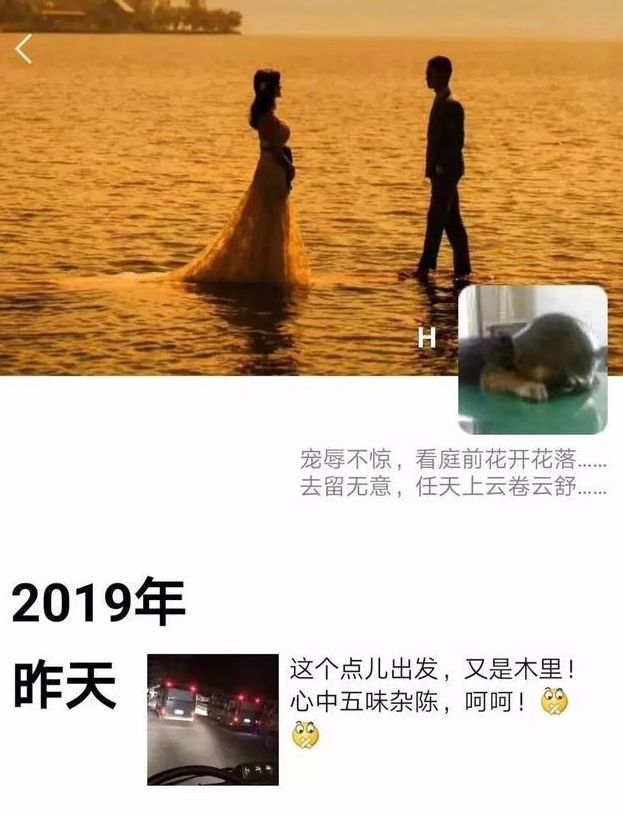623x815 pixels.
Task: Open yesterday's post photo of trucks
Action: coord(213,719)
